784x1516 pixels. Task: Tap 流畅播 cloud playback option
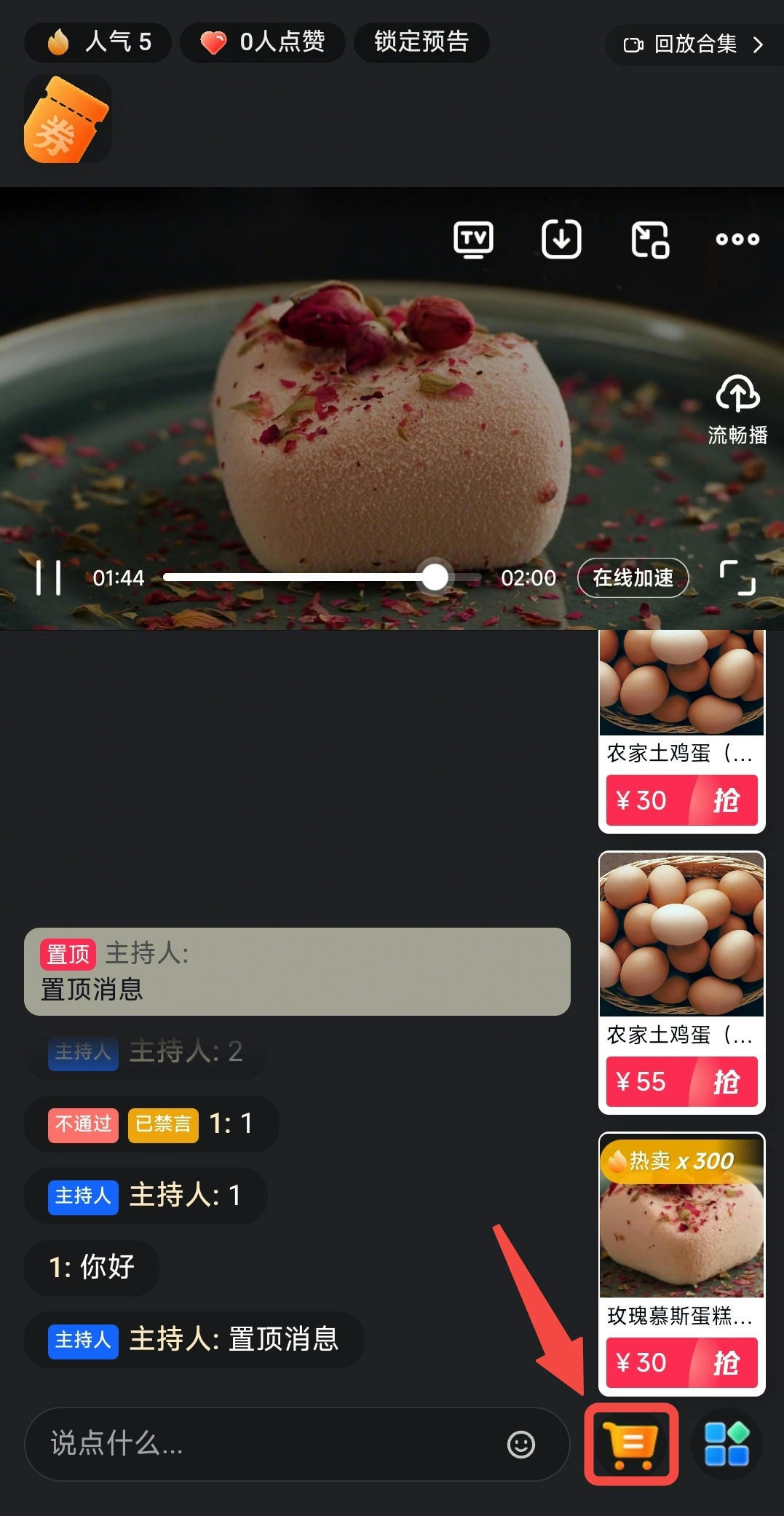click(x=737, y=409)
